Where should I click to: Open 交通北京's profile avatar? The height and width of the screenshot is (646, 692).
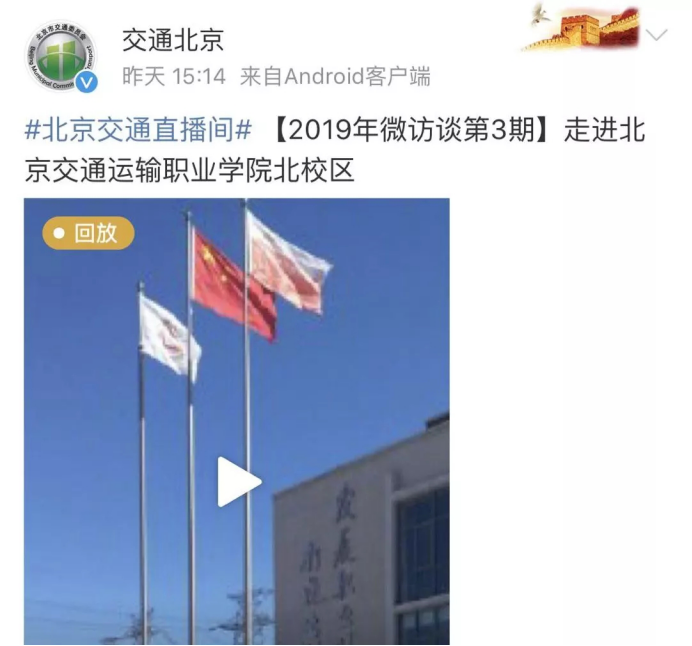point(60,57)
